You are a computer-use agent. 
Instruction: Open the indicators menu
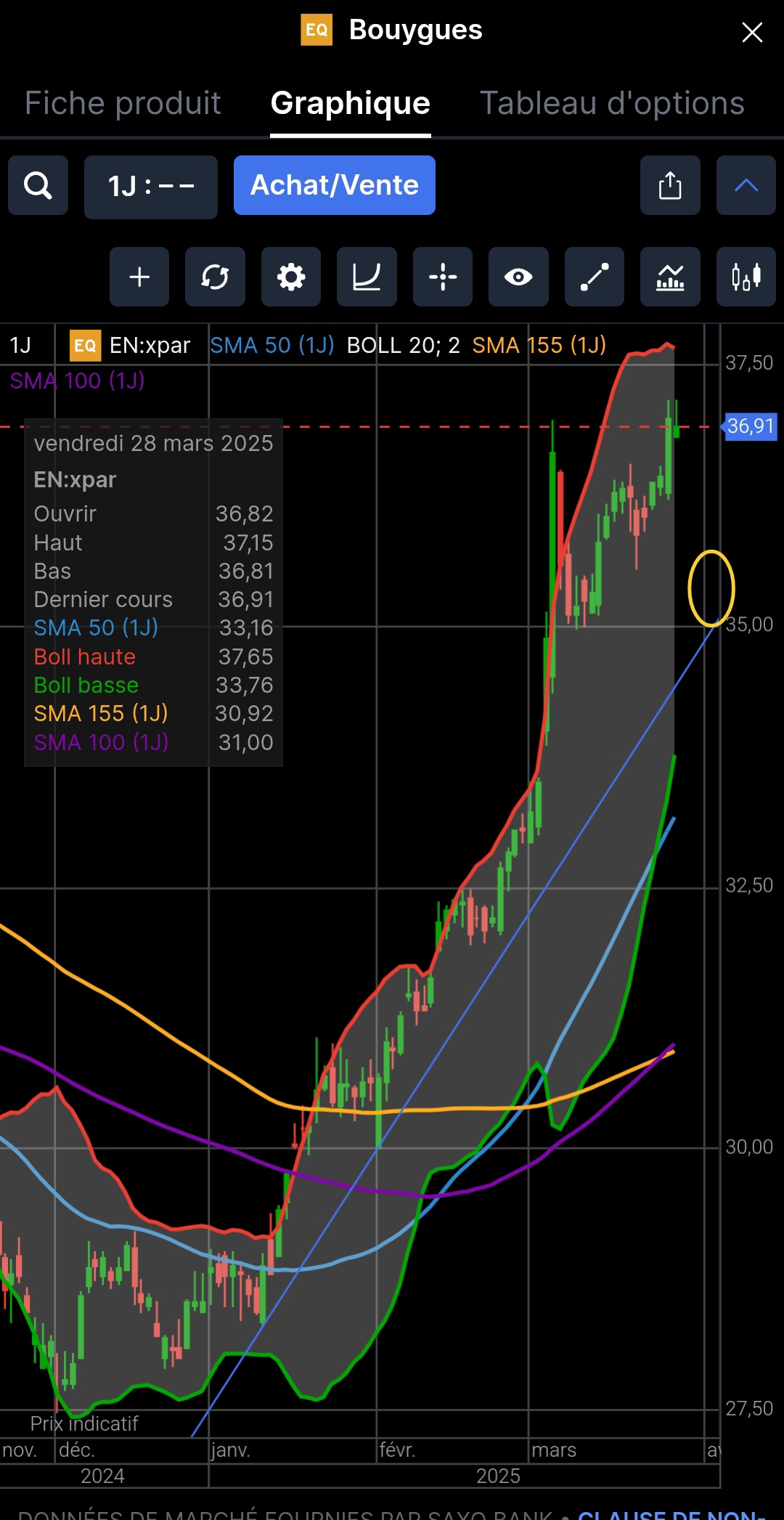(x=670, y=277)
